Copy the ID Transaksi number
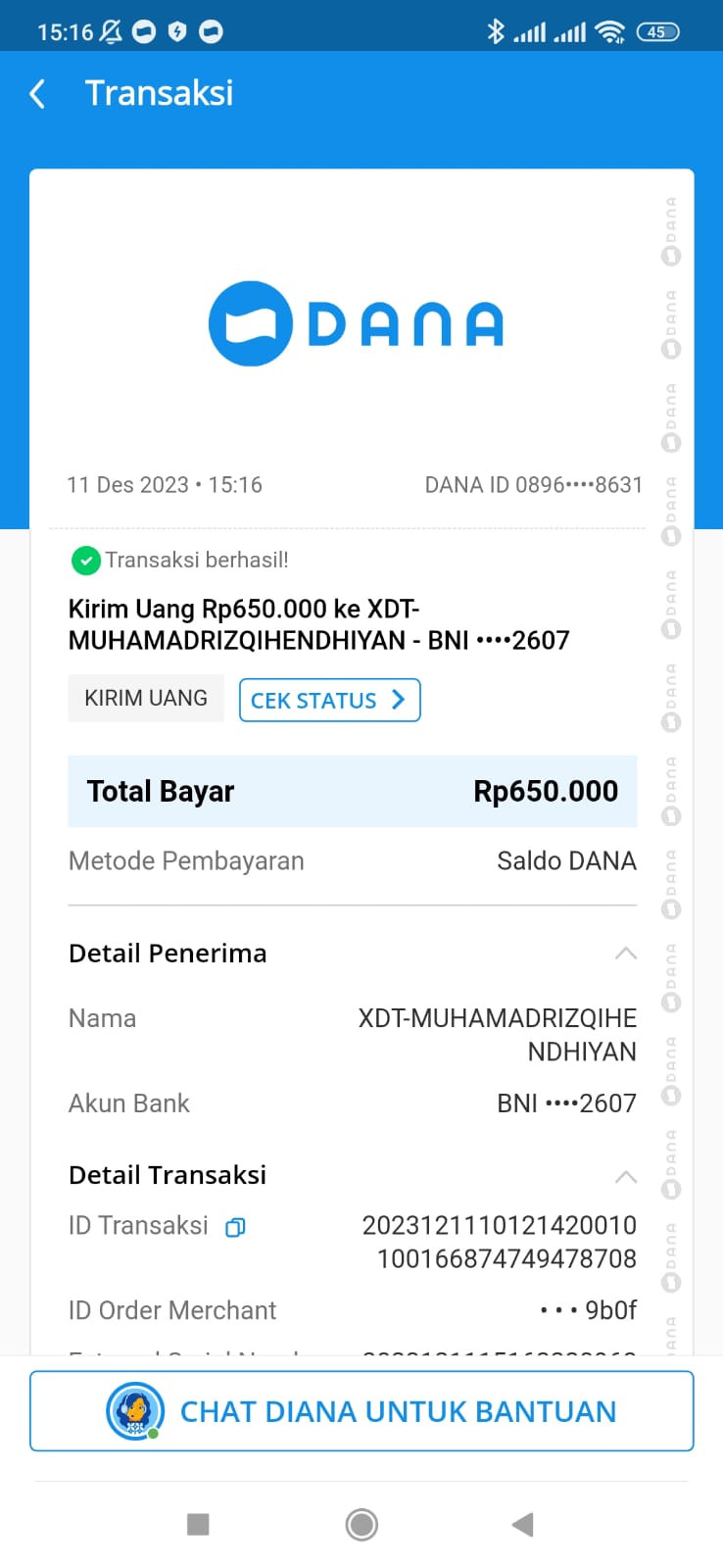The height and width of the screenshot is (1568, 723). (x=235, y=1227)
